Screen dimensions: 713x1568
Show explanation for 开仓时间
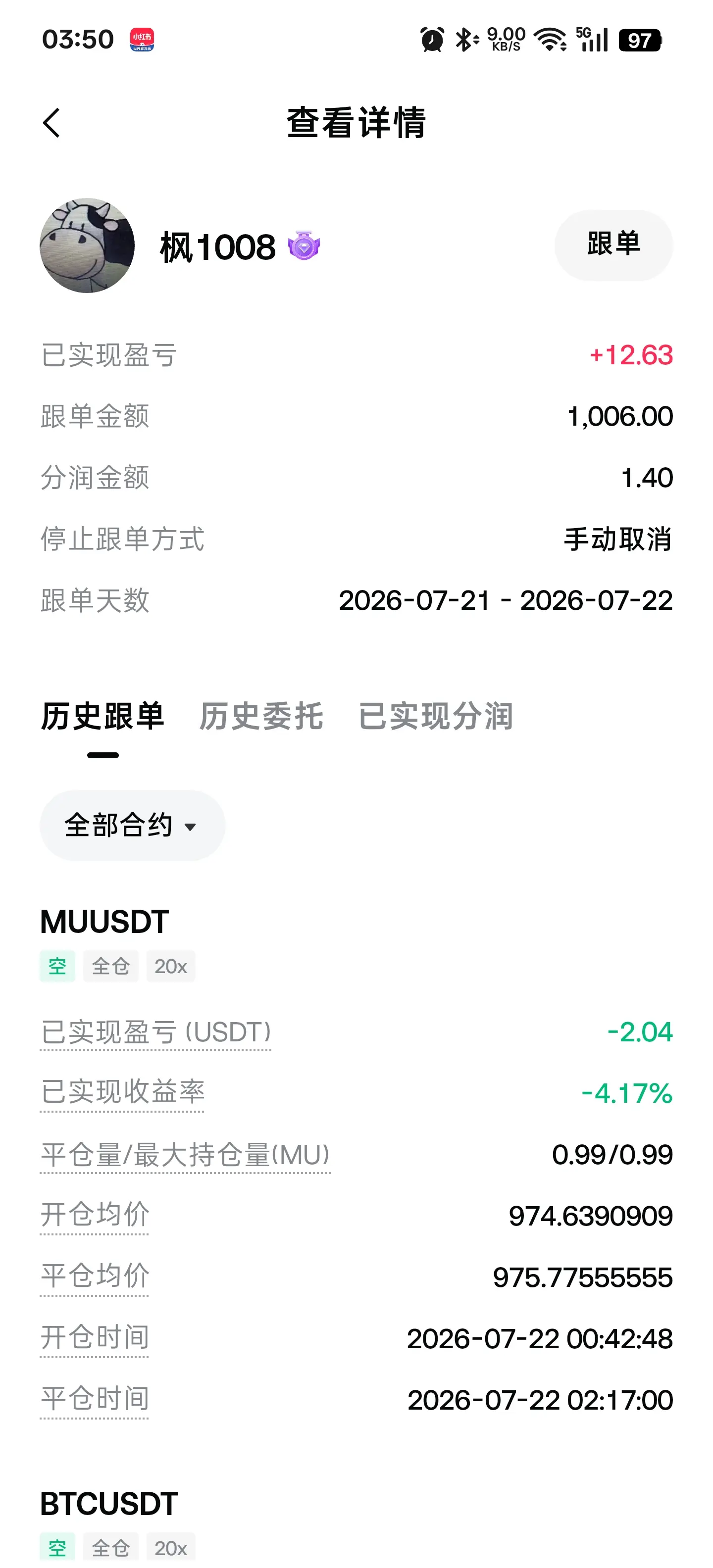pos(95,1338)
